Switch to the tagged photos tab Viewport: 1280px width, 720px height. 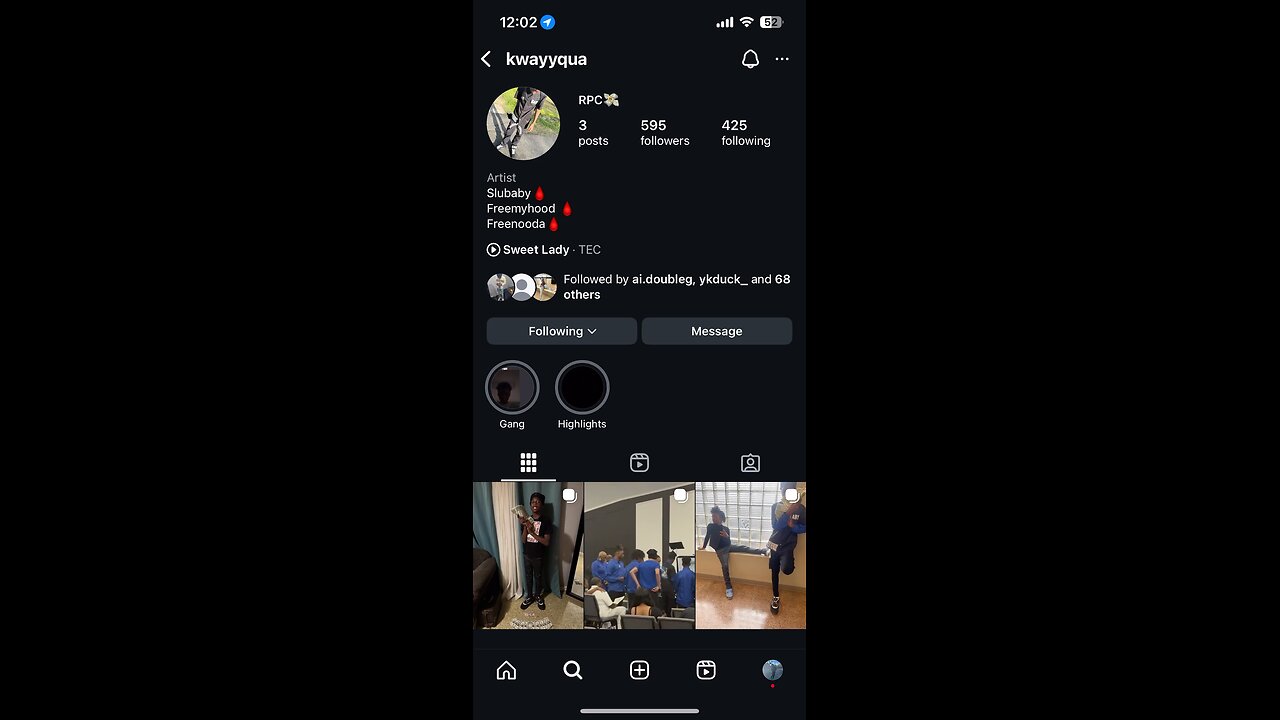pyautogui.click(x=750, y=463)
